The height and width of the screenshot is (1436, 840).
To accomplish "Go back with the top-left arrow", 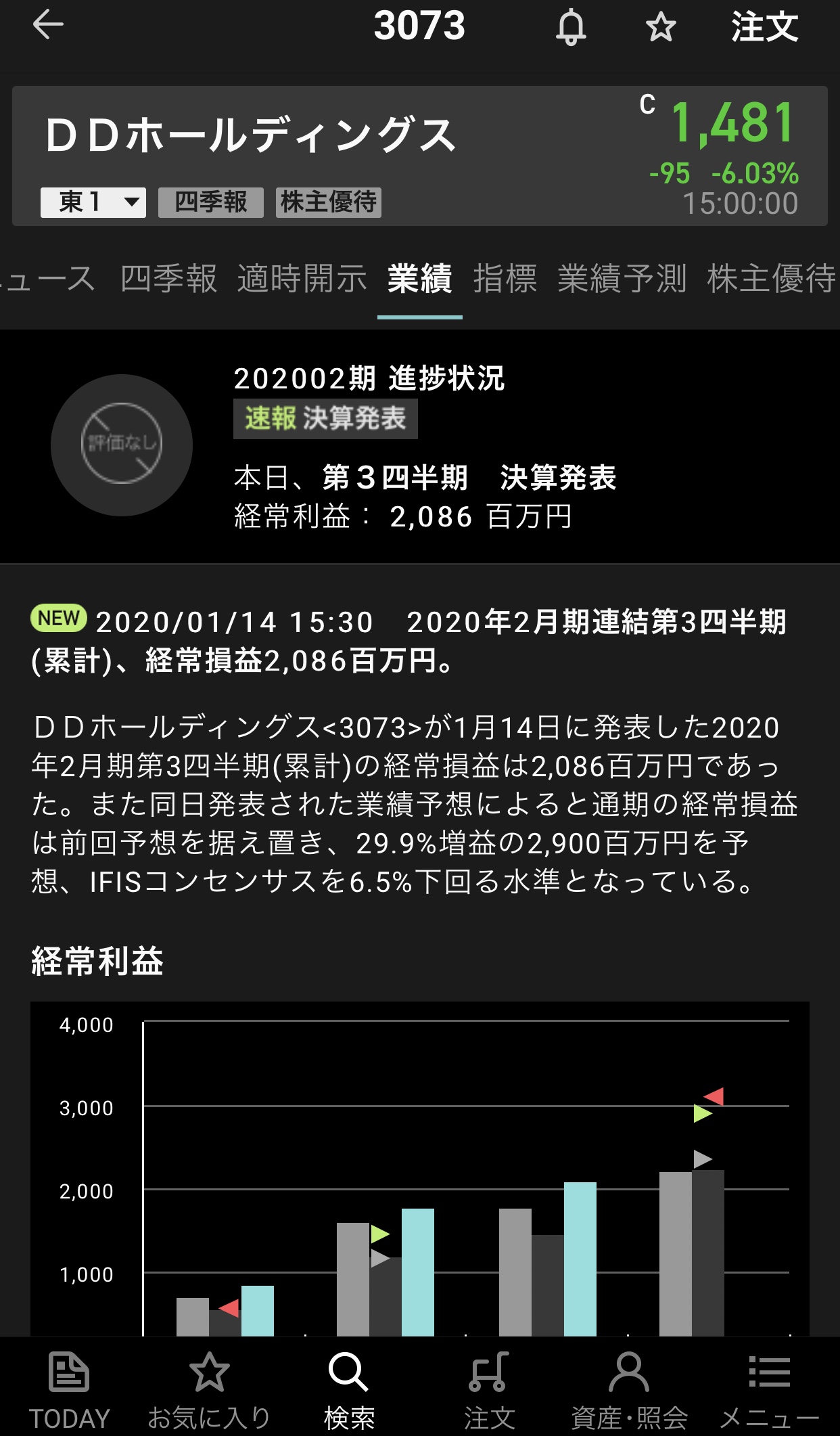I will (48, 26).
